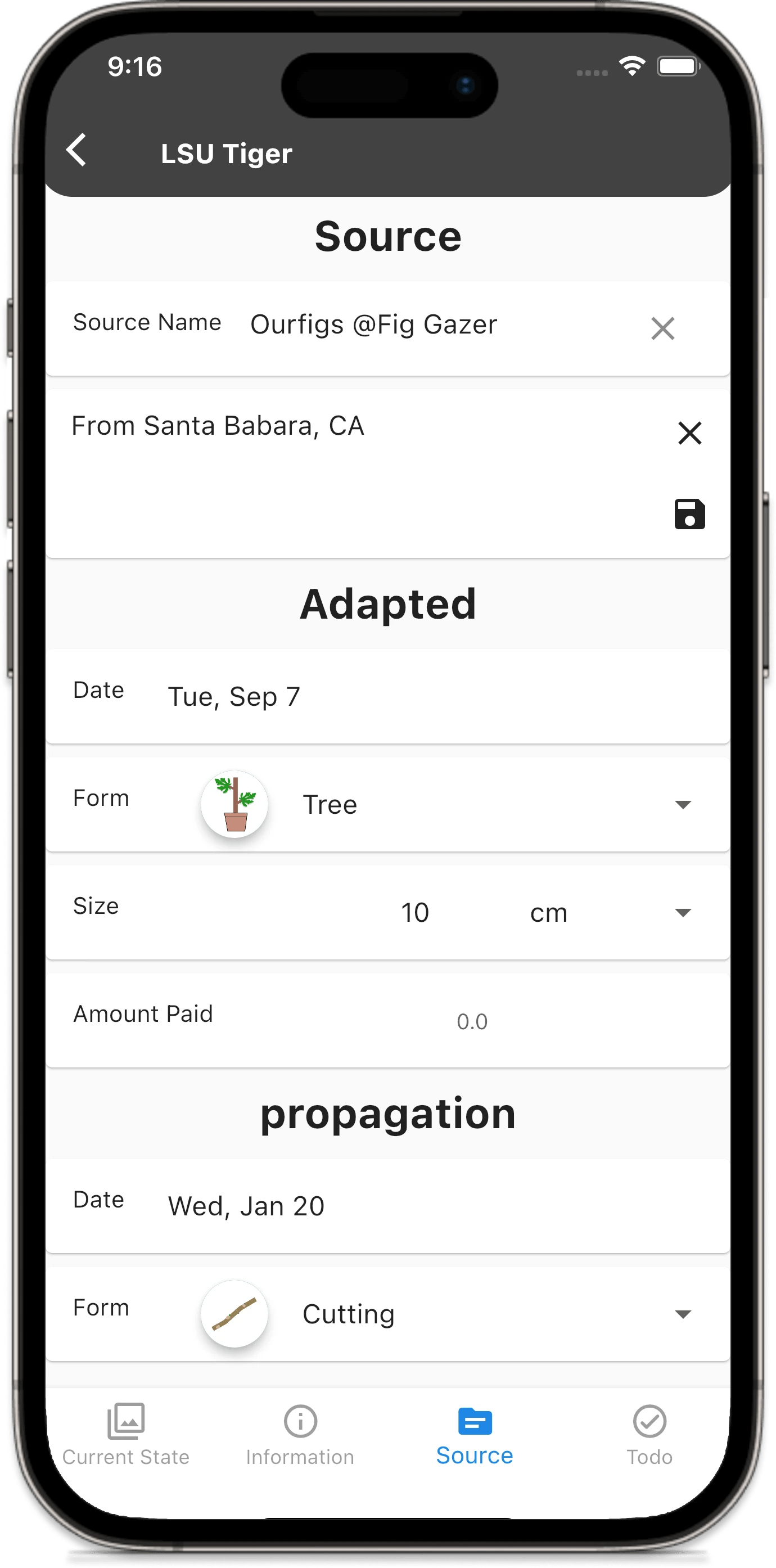The width and height of the screenshot is (776, 1568).
Task: Go back from LSU Tiger screen
Action: (x=76, y=150)
